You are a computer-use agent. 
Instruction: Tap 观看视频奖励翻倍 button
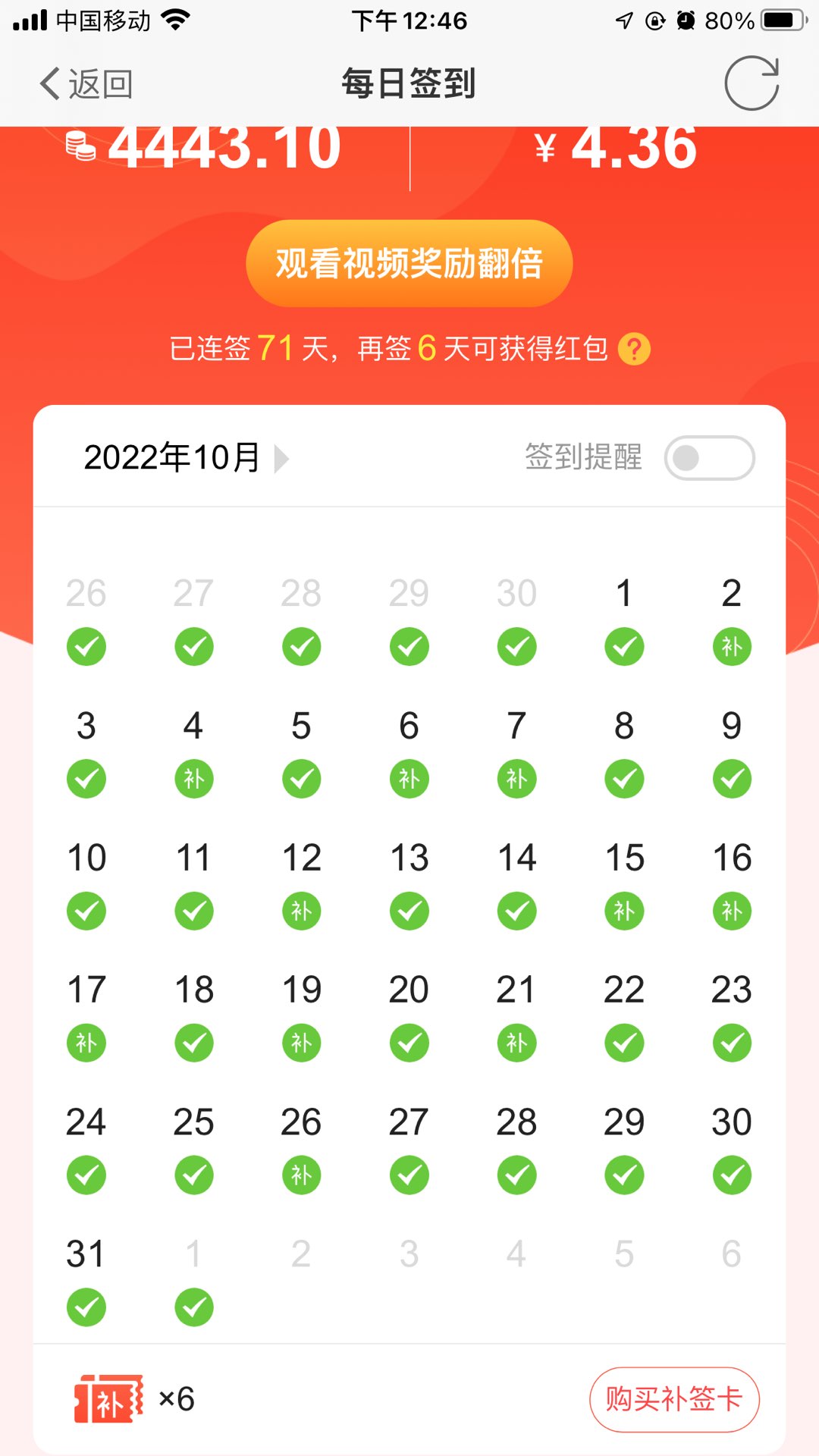(409, 264)
